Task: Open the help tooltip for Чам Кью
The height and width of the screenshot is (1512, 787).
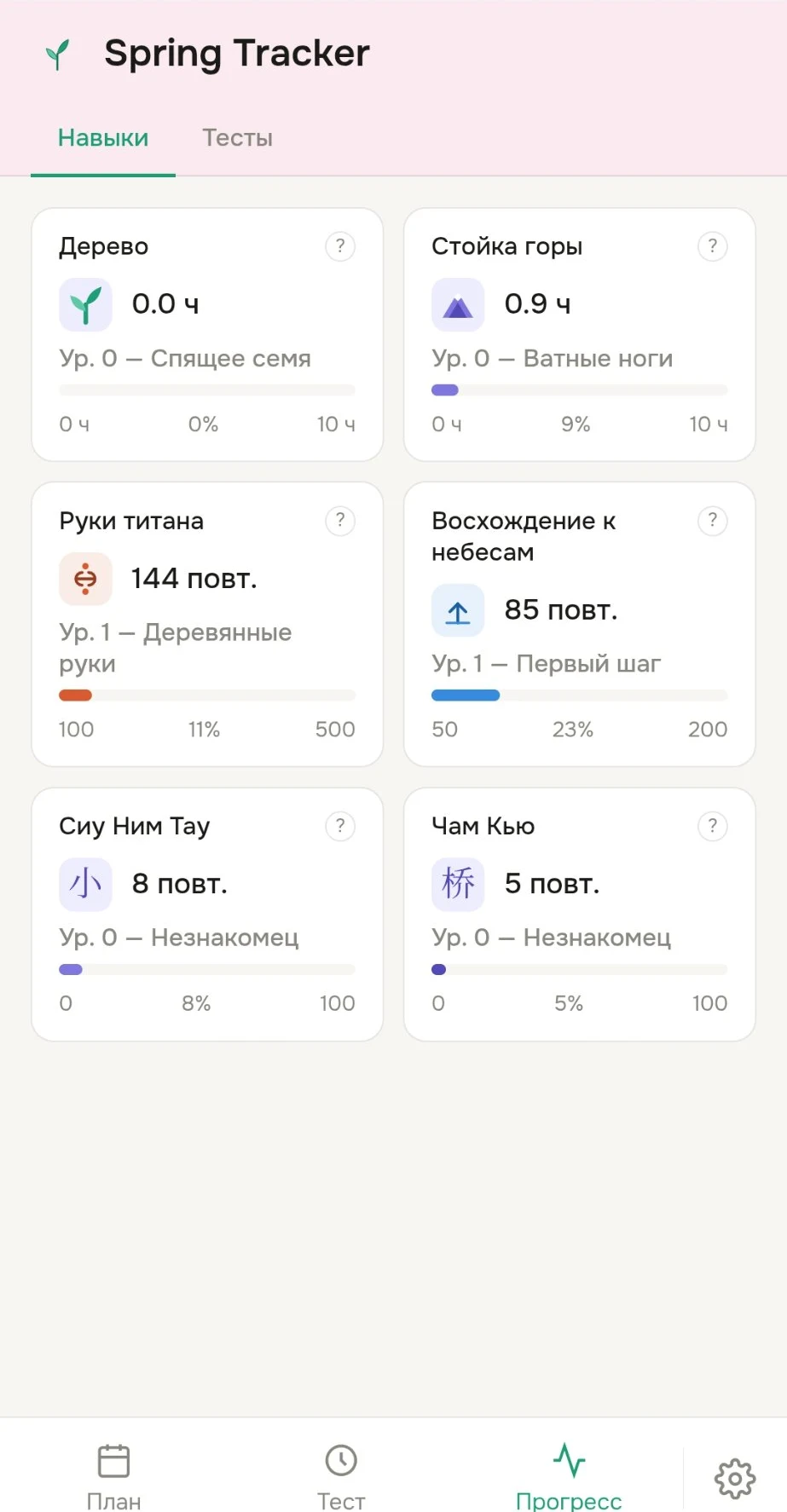Action: tap(713, 826)
